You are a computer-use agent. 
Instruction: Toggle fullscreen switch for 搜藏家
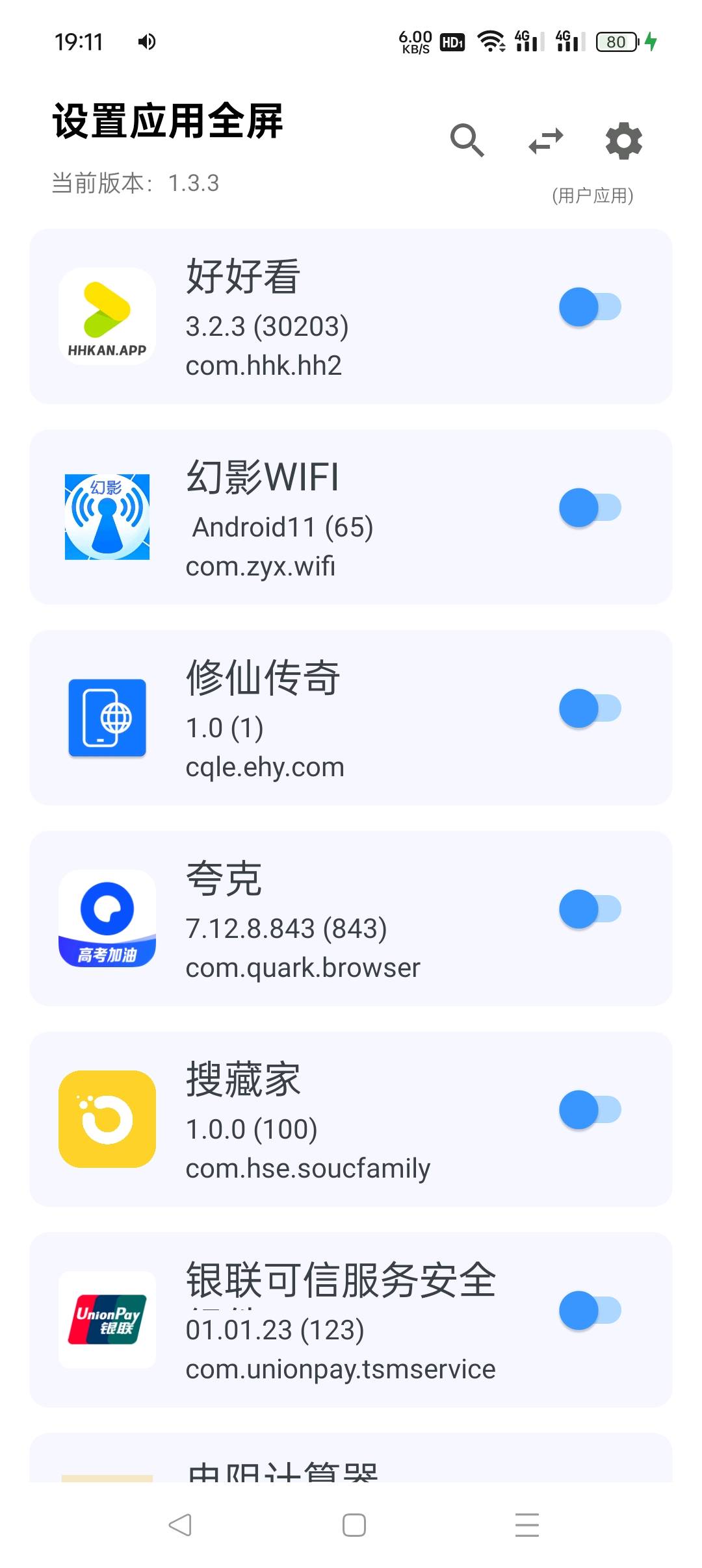(x=590, y=1109)
